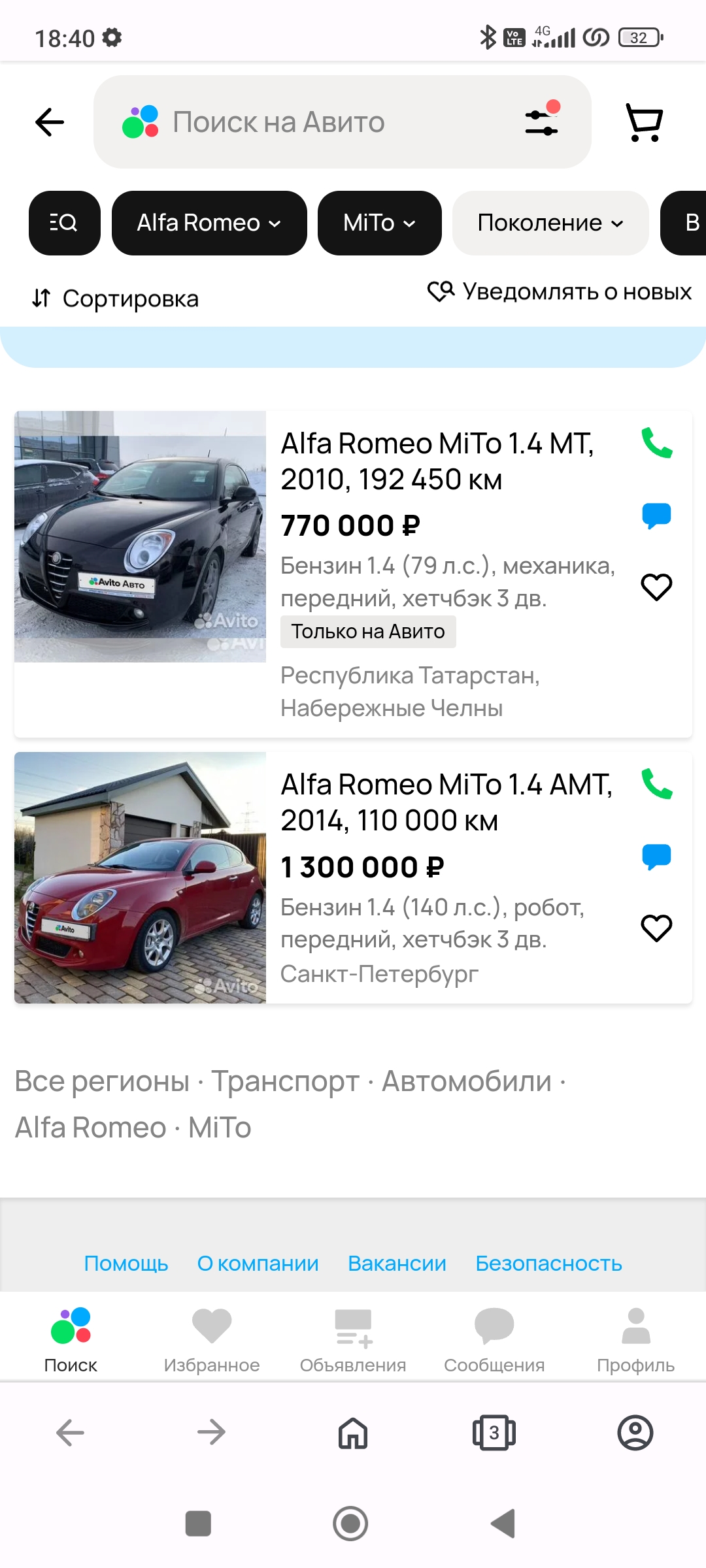The height and width of the screenshot is (1568, 706).
Task: Open the Сортировка sorting options
Action: pos(116,299)
